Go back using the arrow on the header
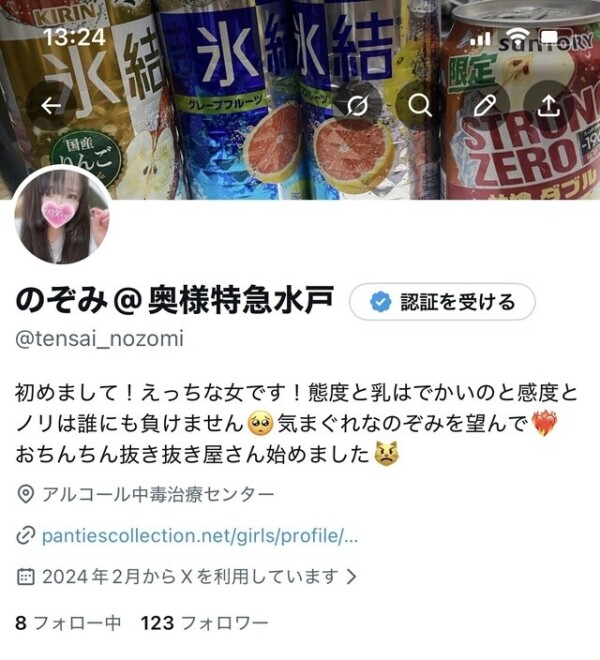Image resolution: width=600 pixels, height=660 pixels. coord(51,106)
